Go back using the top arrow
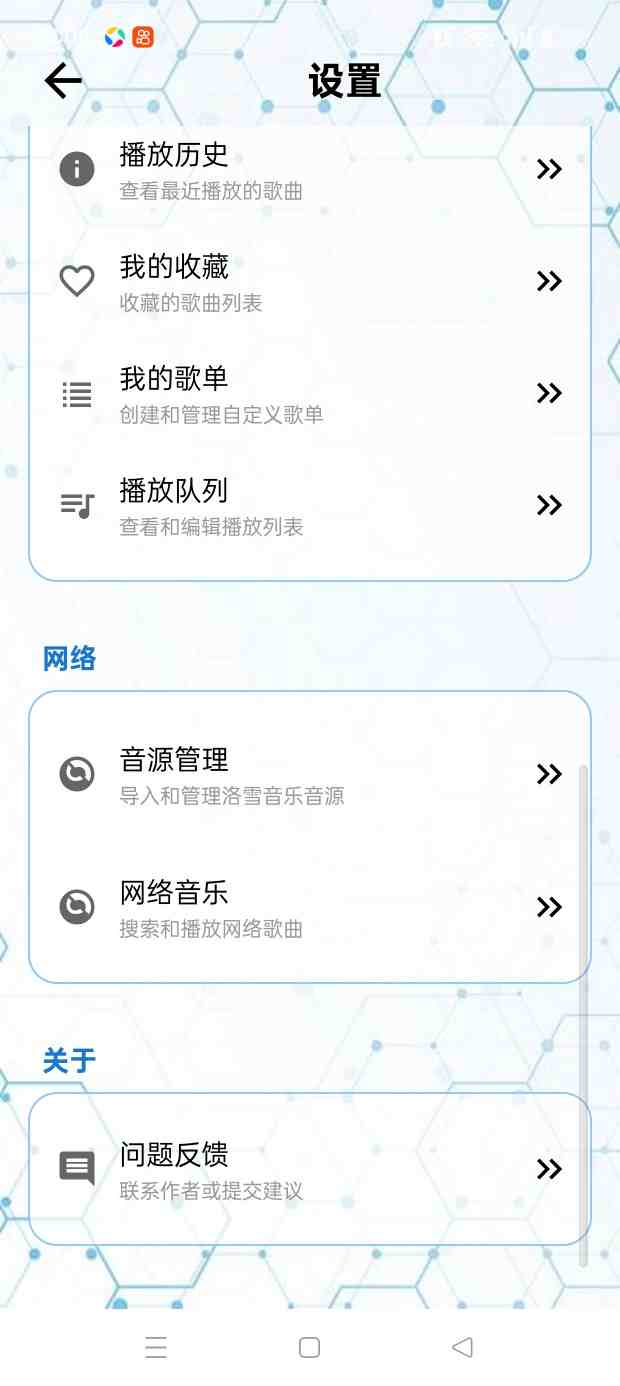 point(63,81)
